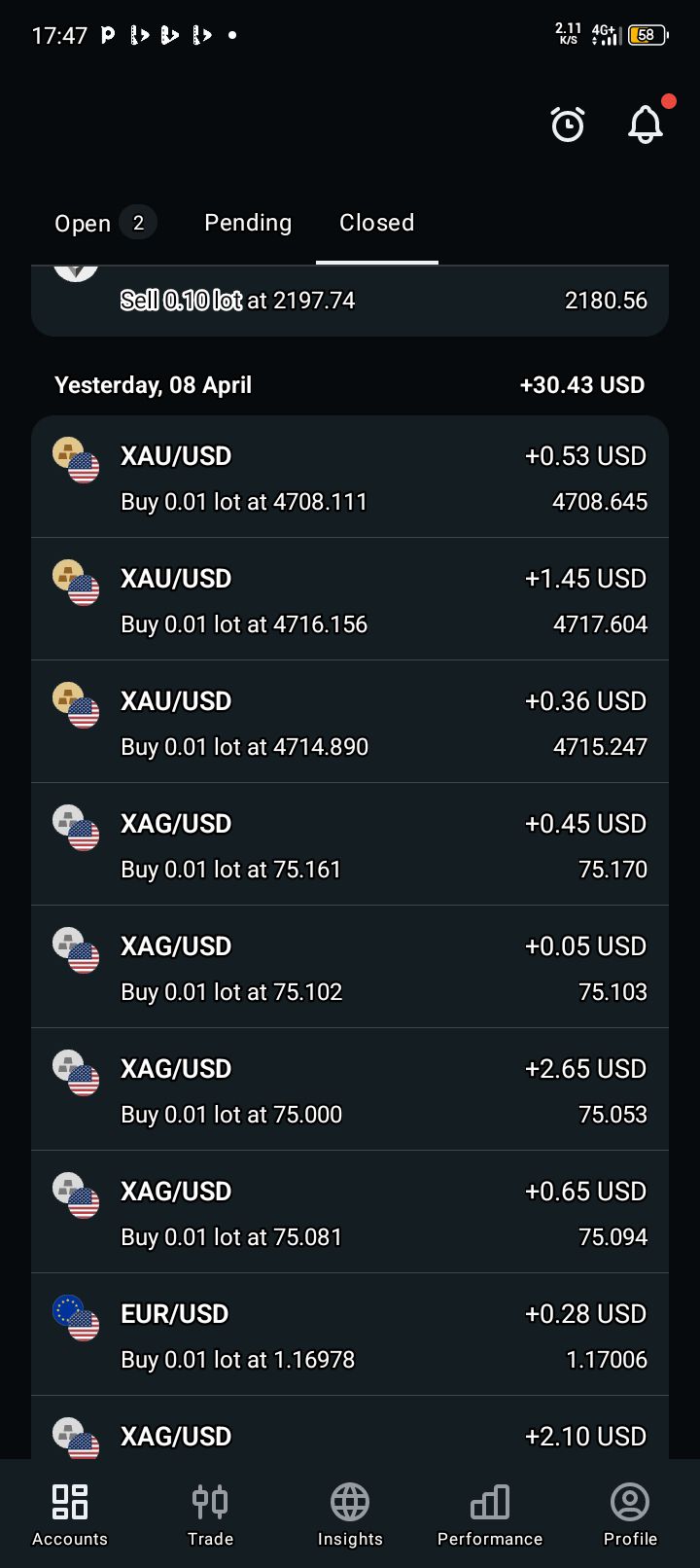The height and width of the screenshot is (1568, 700).
Task: Open the notifications bell
Action: (646, 125)
